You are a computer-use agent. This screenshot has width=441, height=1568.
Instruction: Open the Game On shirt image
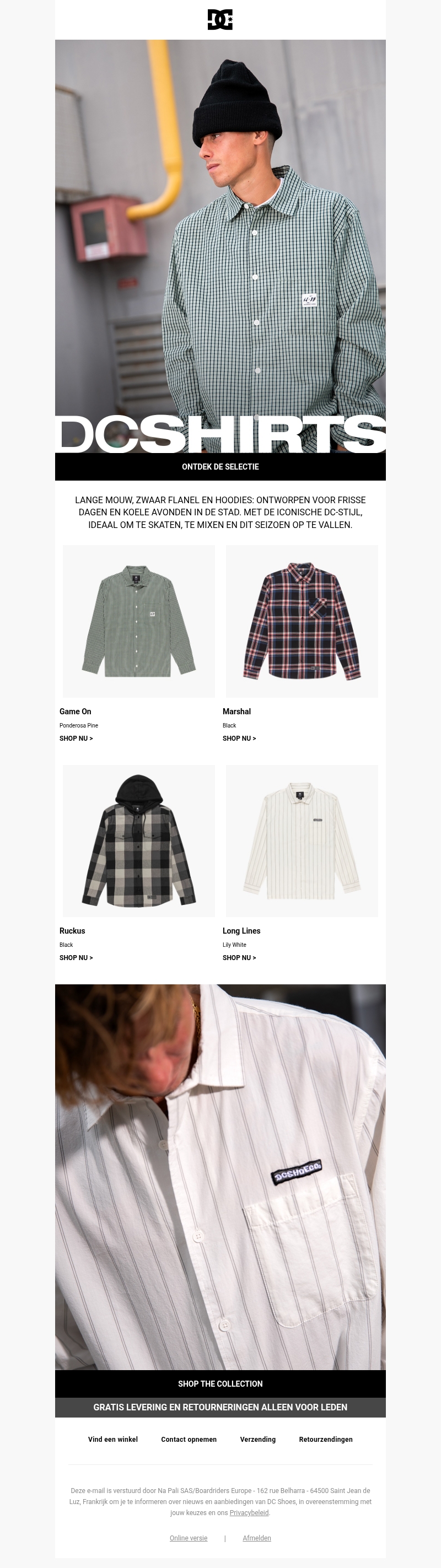tap(139, 621)
